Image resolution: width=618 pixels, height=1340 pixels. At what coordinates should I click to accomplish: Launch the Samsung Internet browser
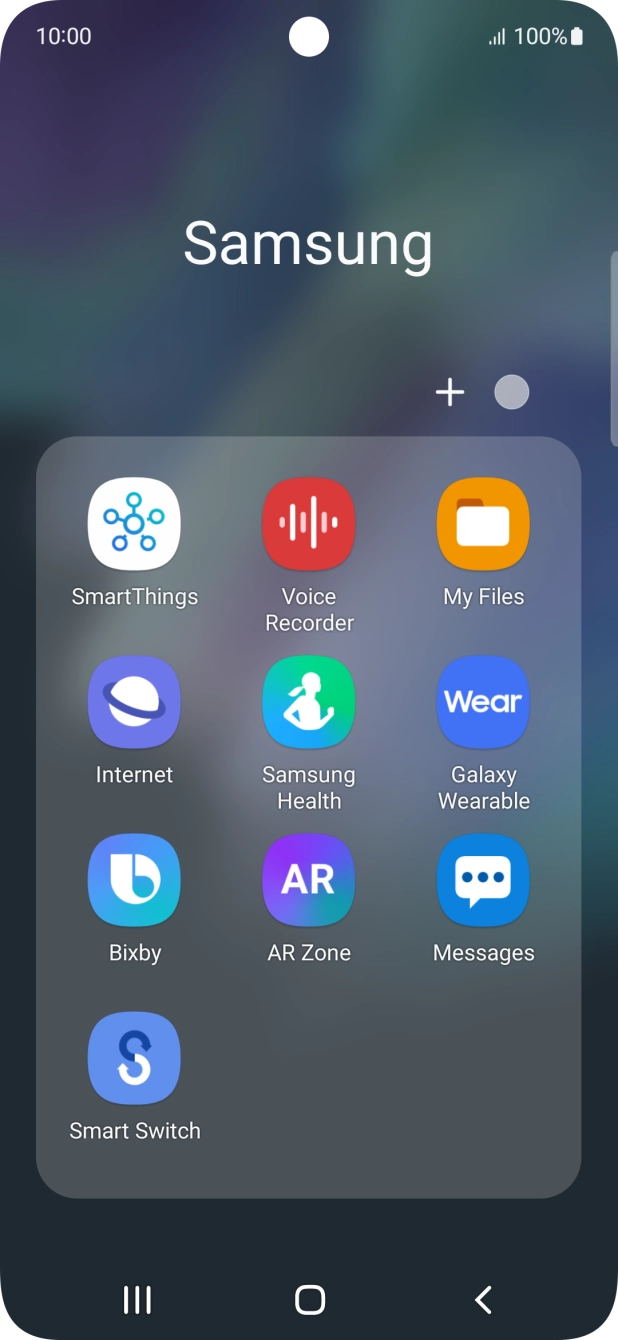[x=134, y=702]
